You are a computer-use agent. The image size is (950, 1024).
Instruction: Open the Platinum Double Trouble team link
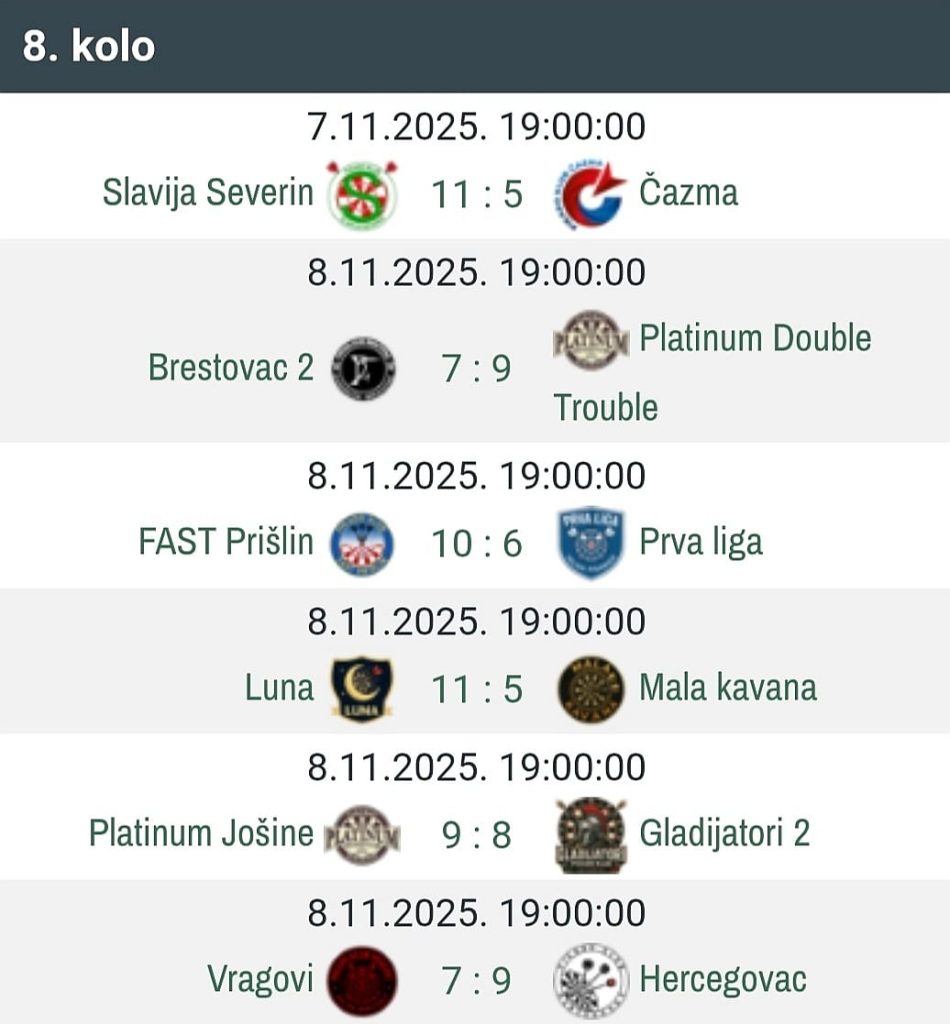755,339
